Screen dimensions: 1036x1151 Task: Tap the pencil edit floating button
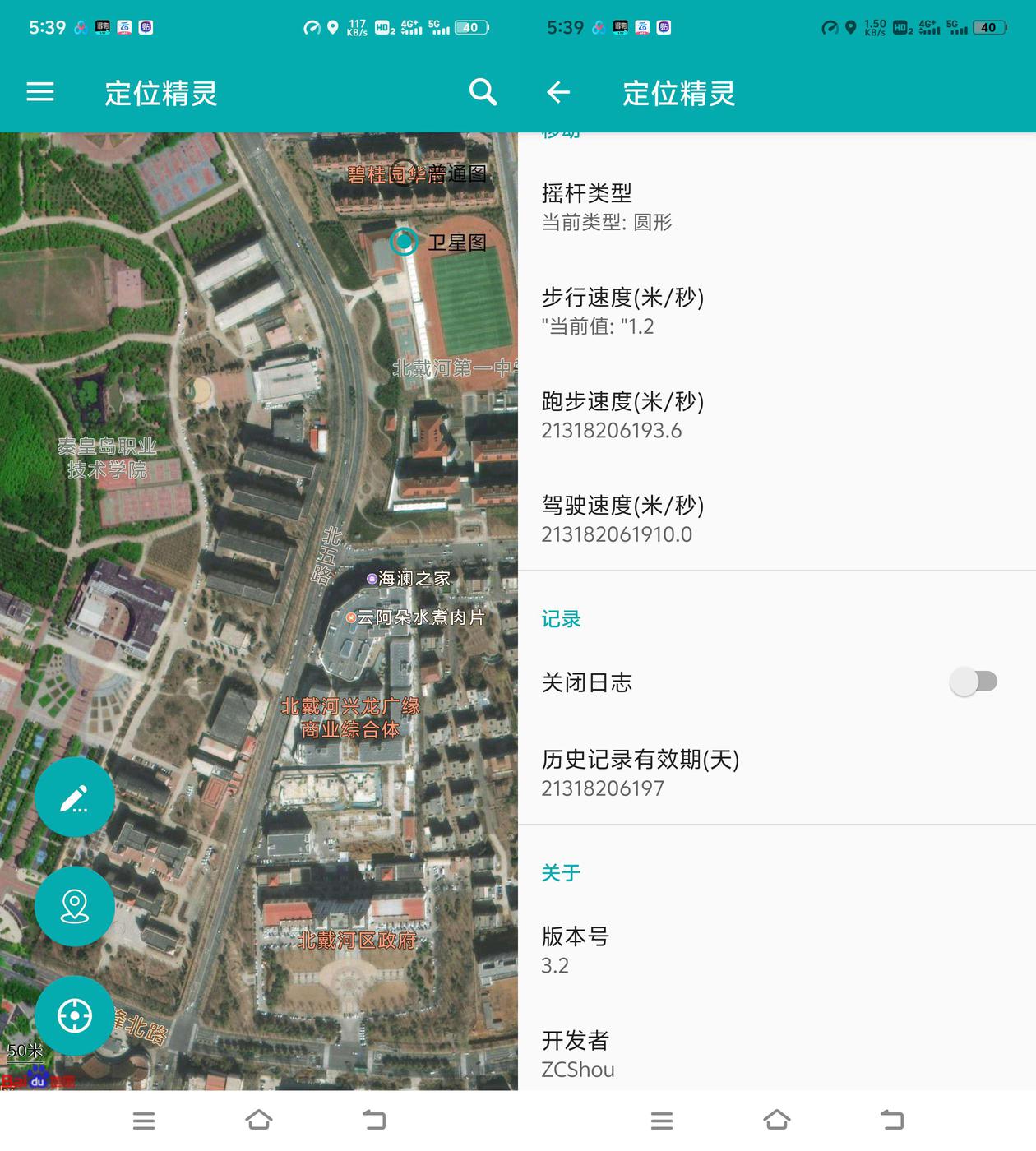(75, 797)
